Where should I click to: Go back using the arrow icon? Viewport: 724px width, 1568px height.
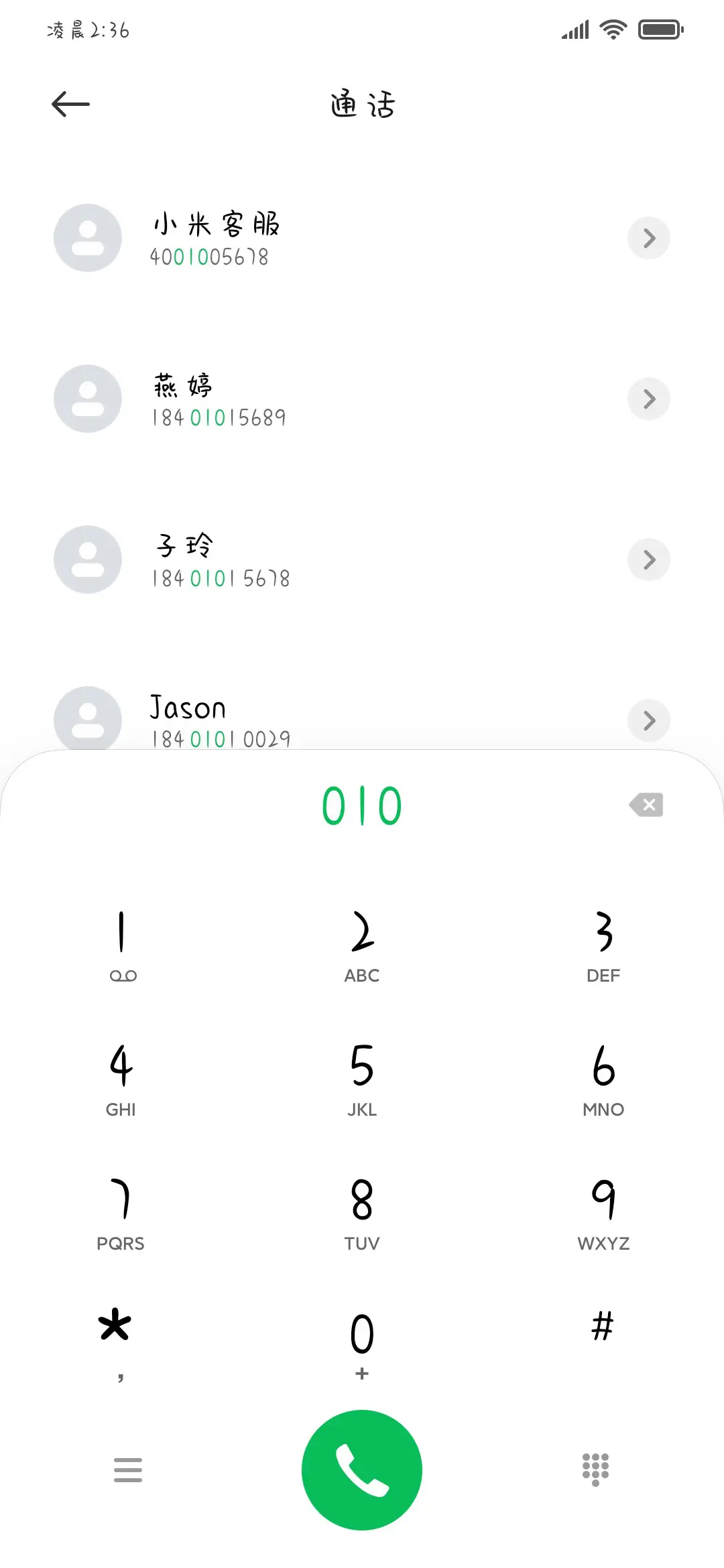(x=70, y=104)
